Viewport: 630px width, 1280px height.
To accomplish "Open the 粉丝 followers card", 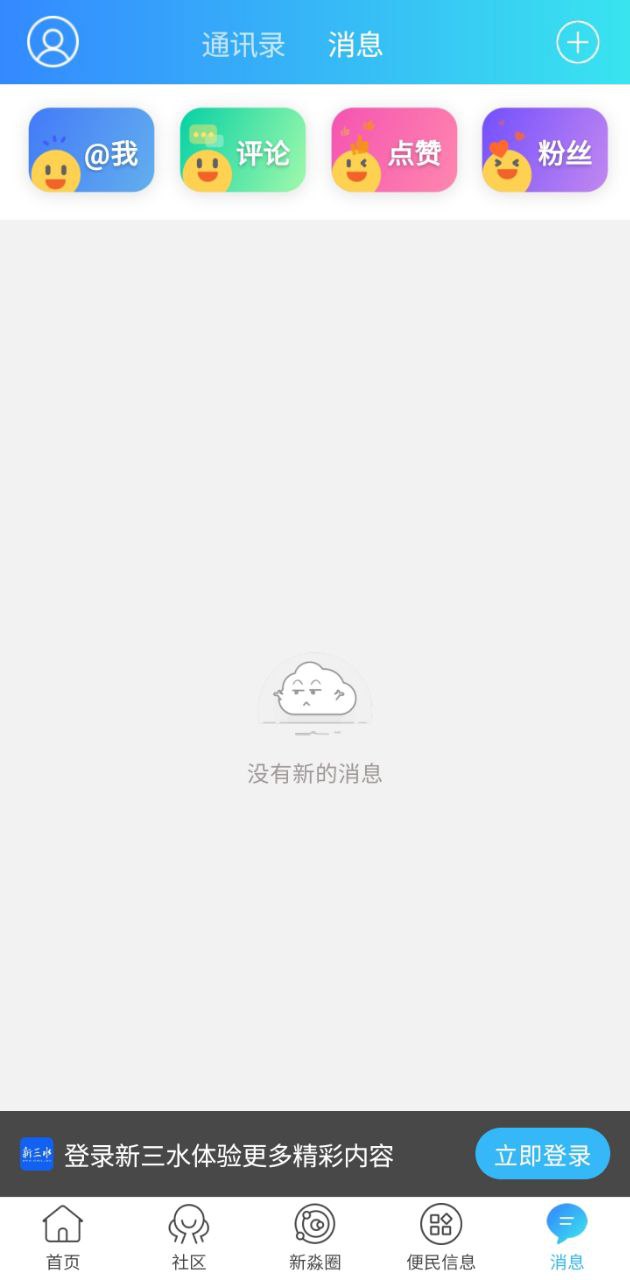I will 545,150.
